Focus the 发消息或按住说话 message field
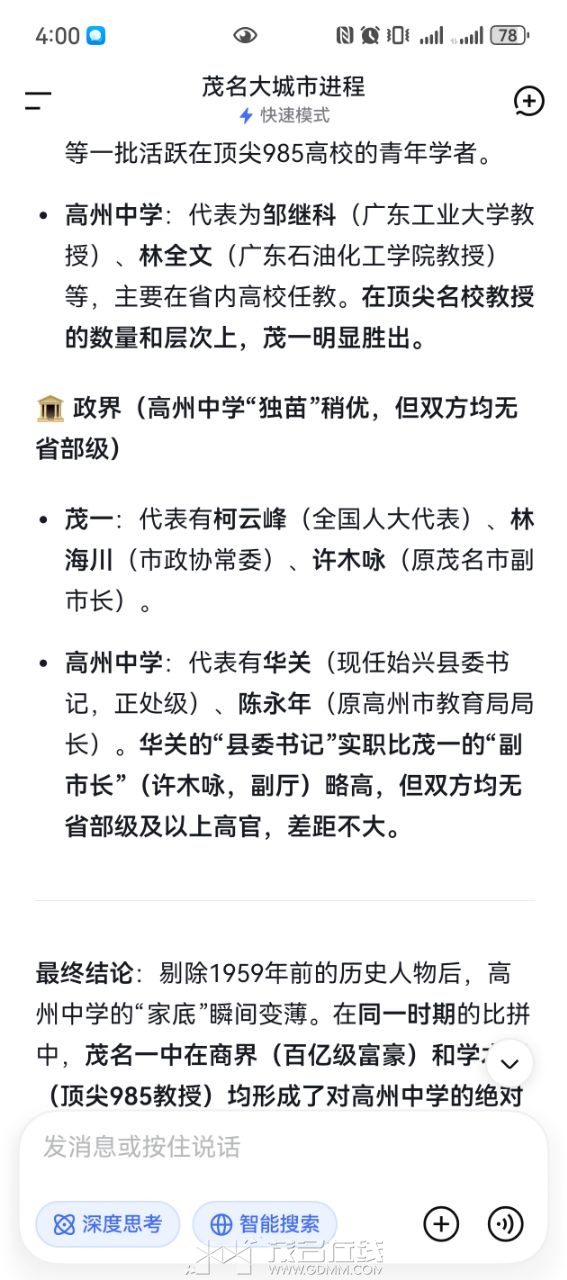 coord(283,1146)
